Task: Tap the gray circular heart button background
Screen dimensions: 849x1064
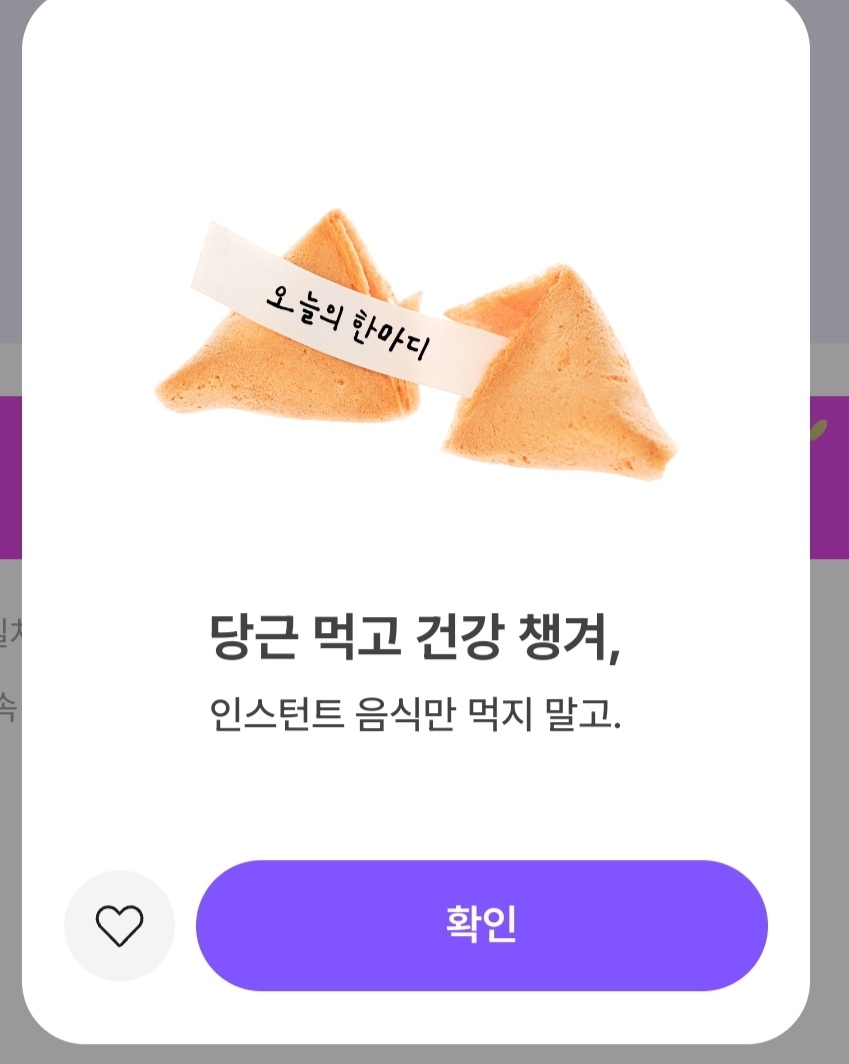Action: pos(119,925)
